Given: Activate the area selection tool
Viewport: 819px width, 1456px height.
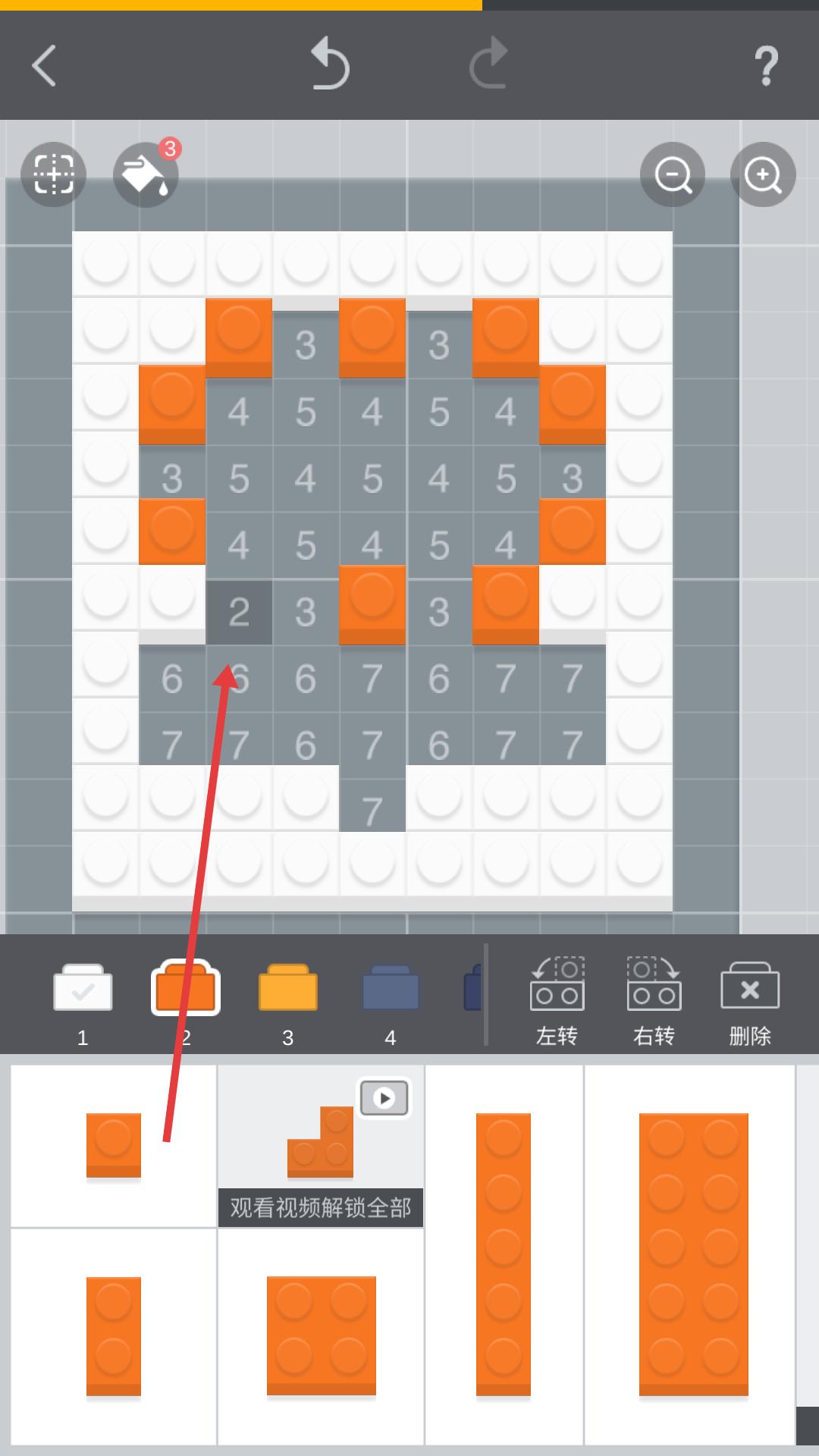Looking at the screenshot, I should pos(53,174).
